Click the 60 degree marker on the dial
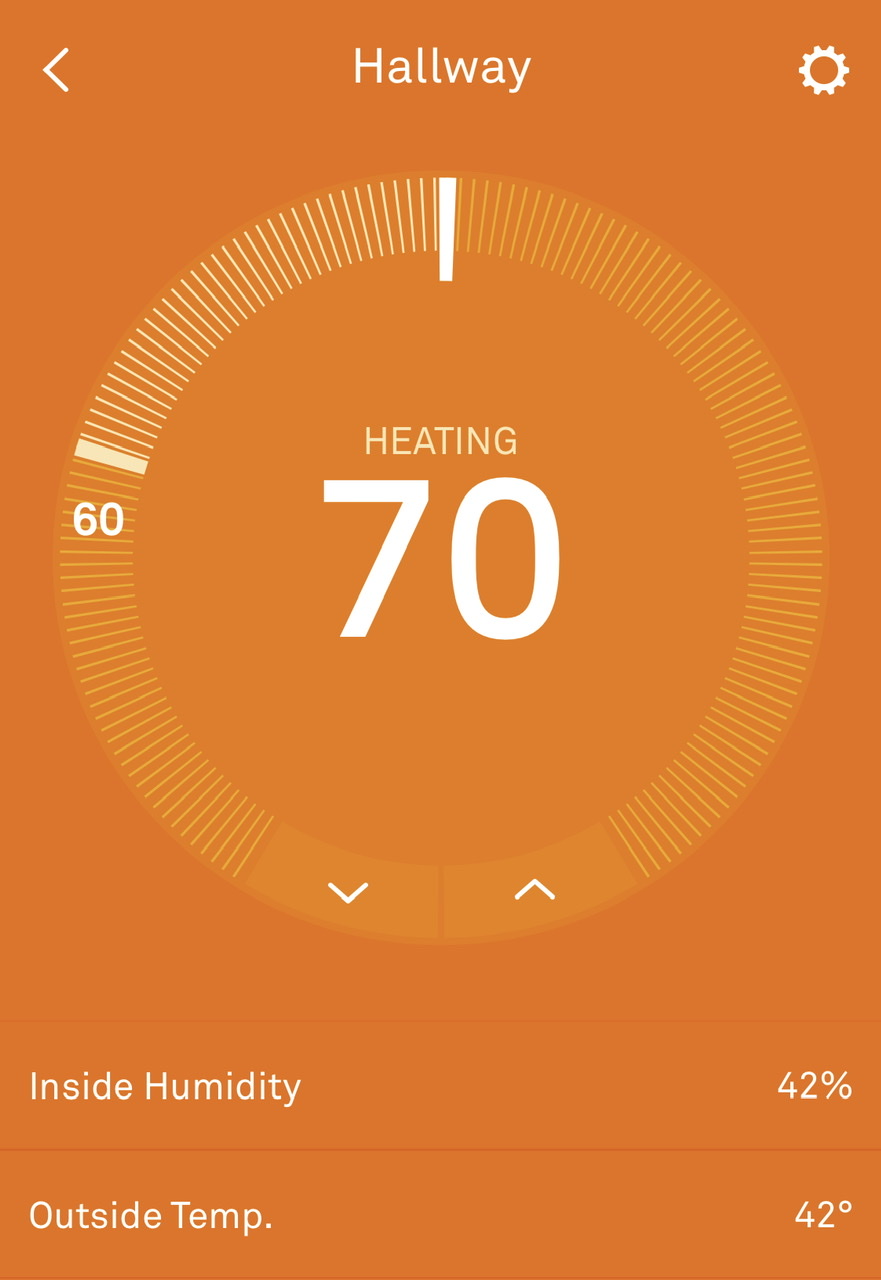Screen dimensions: 881x1280 point(99,520)
